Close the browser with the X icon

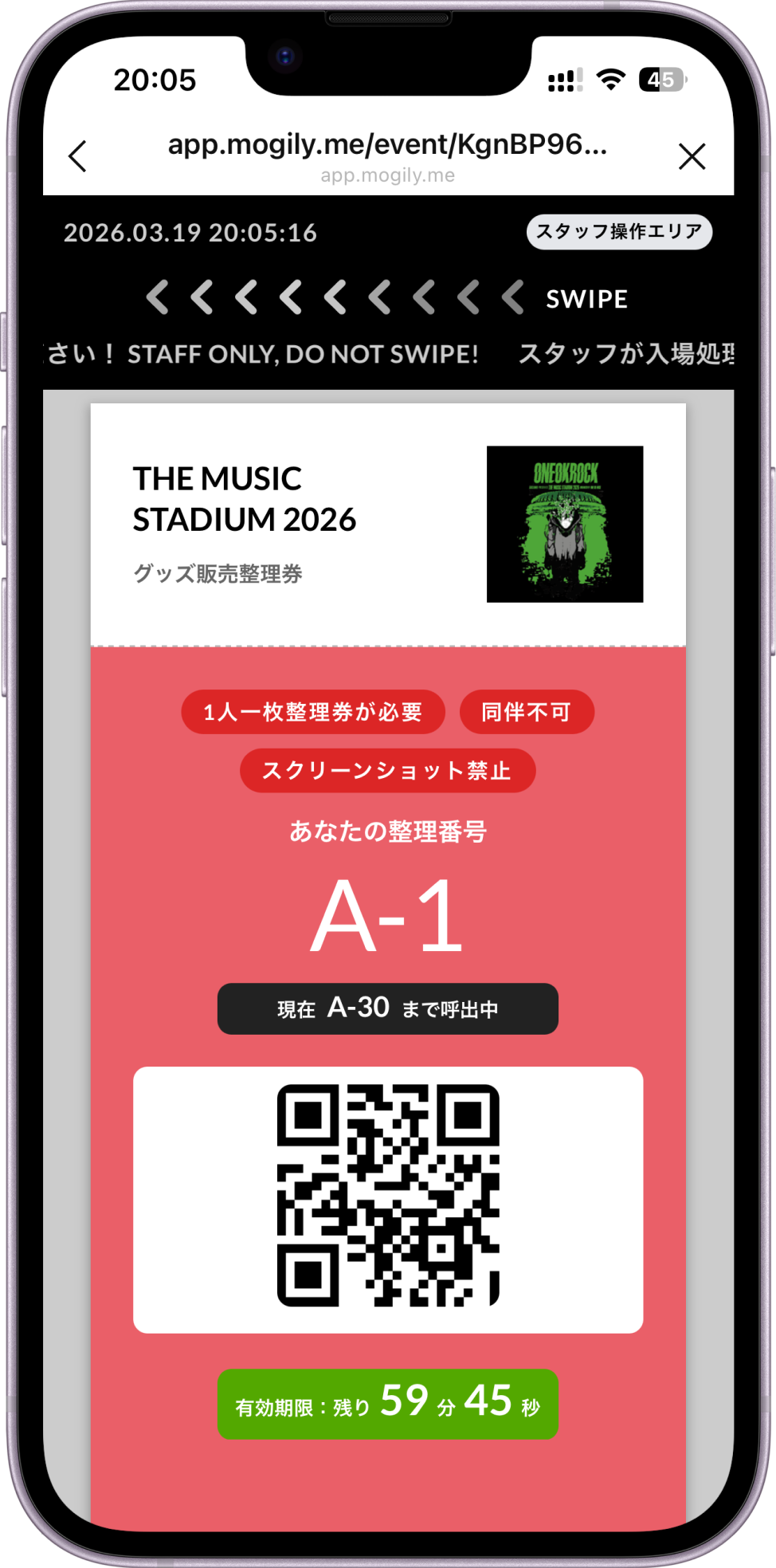coord(692,156)
